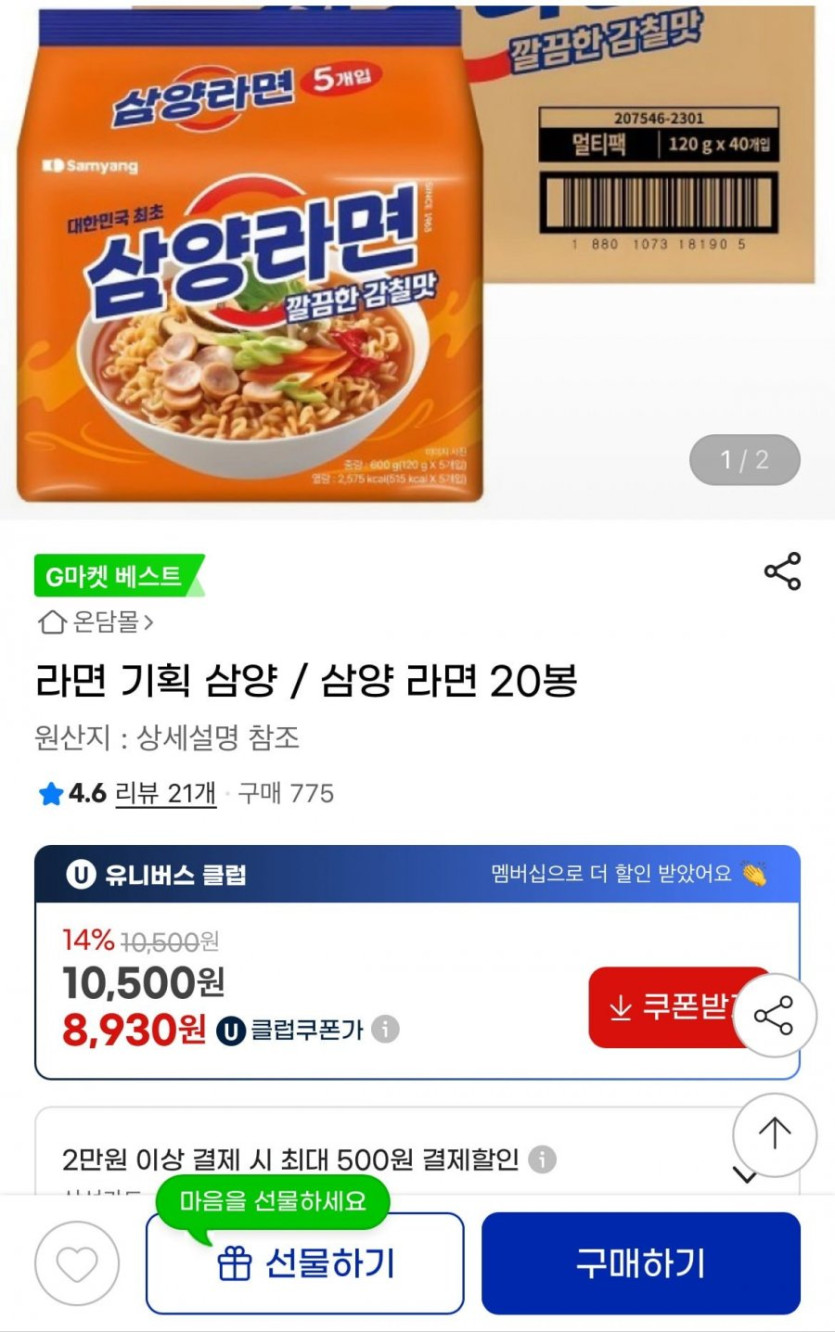
Task: View info about 500원 결제할인
Action: point(542,1160)
